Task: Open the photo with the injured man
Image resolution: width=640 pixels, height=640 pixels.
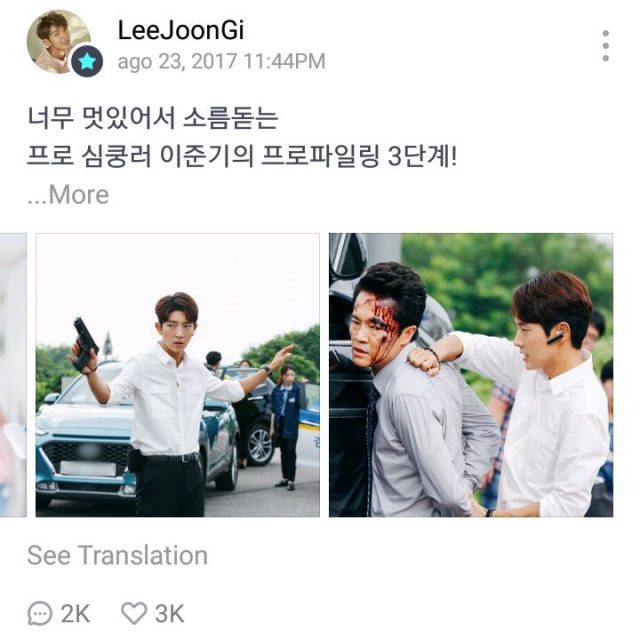Action: pyautogui.click(x=471, y=375)
